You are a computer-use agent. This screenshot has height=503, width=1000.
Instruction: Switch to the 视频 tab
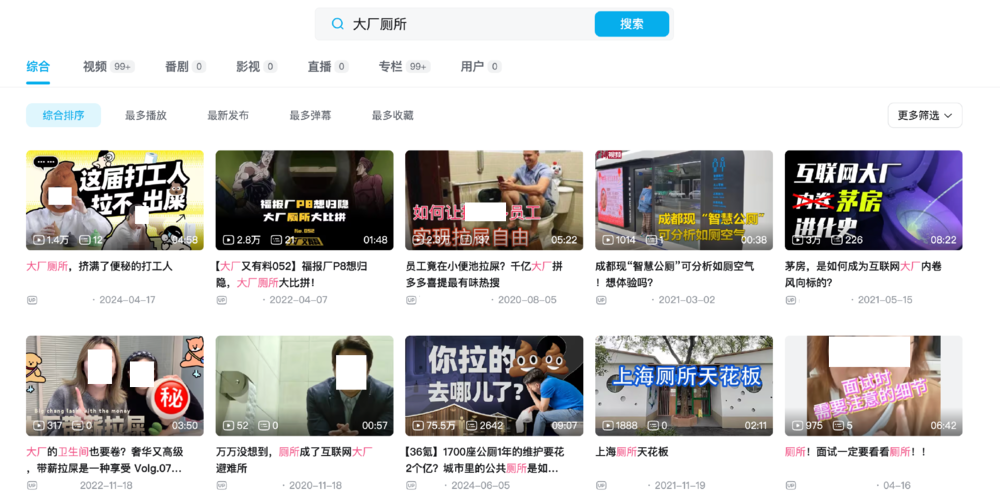pyautogui.click(x=95, y=66)
